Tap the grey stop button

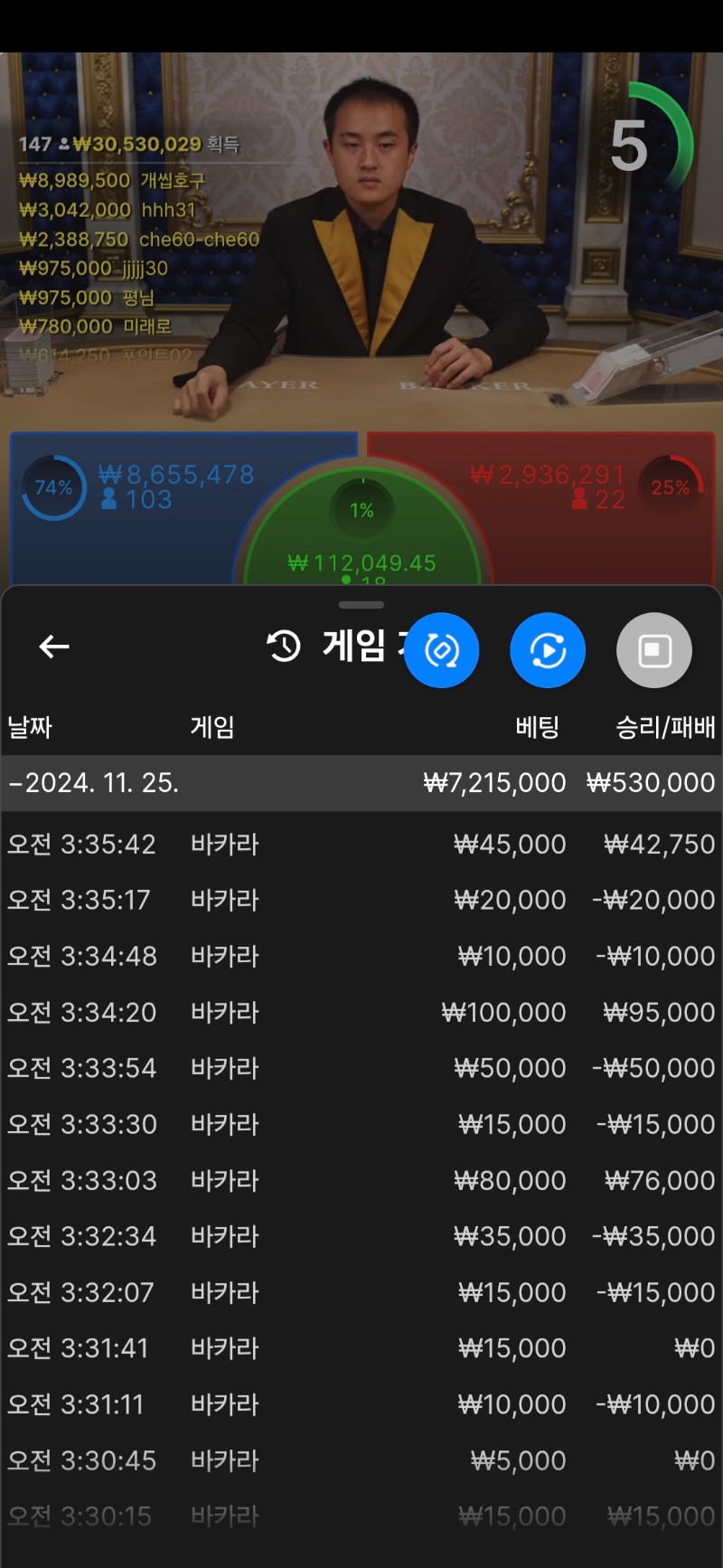click(x=654, y=650)
